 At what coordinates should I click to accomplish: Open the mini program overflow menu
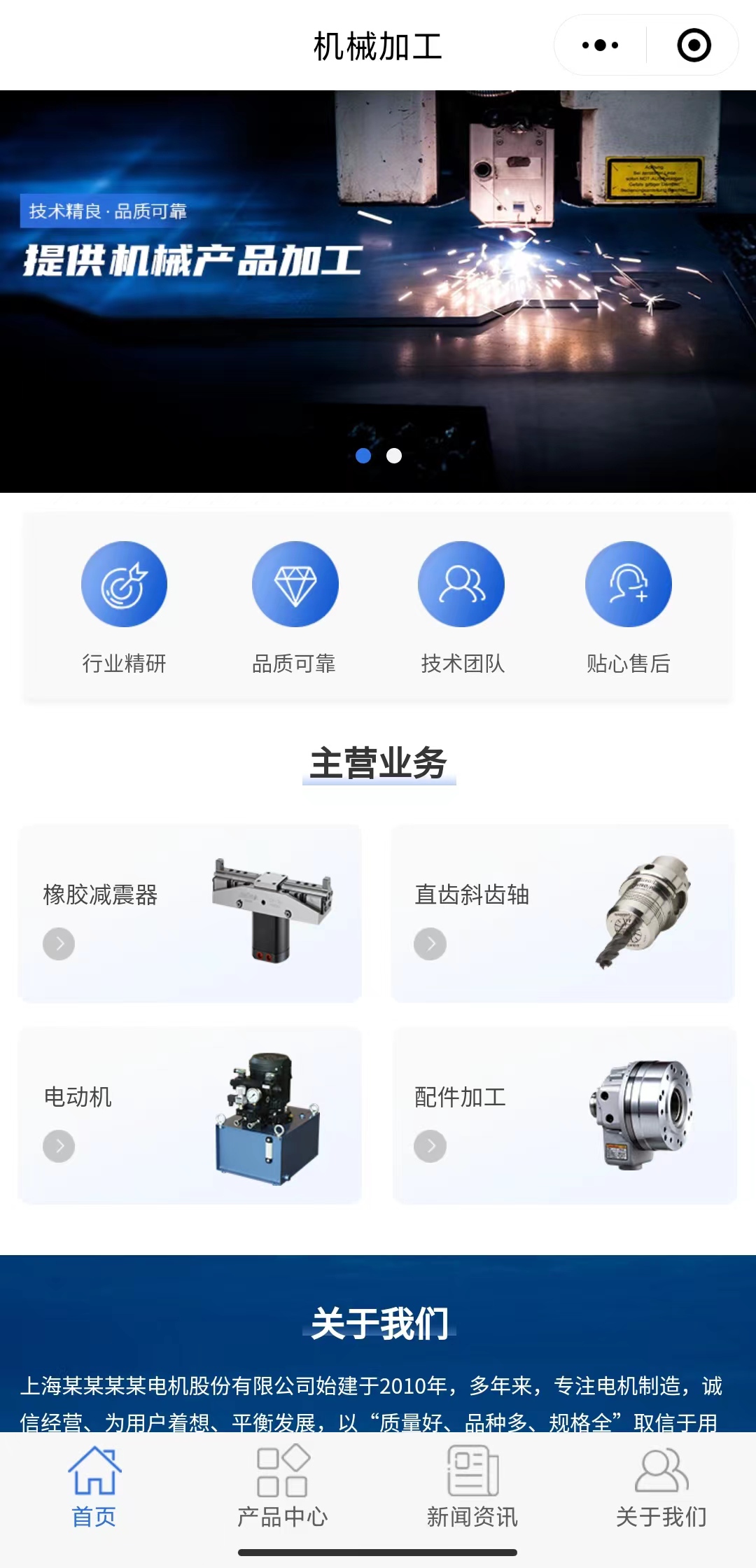[600, 45]
